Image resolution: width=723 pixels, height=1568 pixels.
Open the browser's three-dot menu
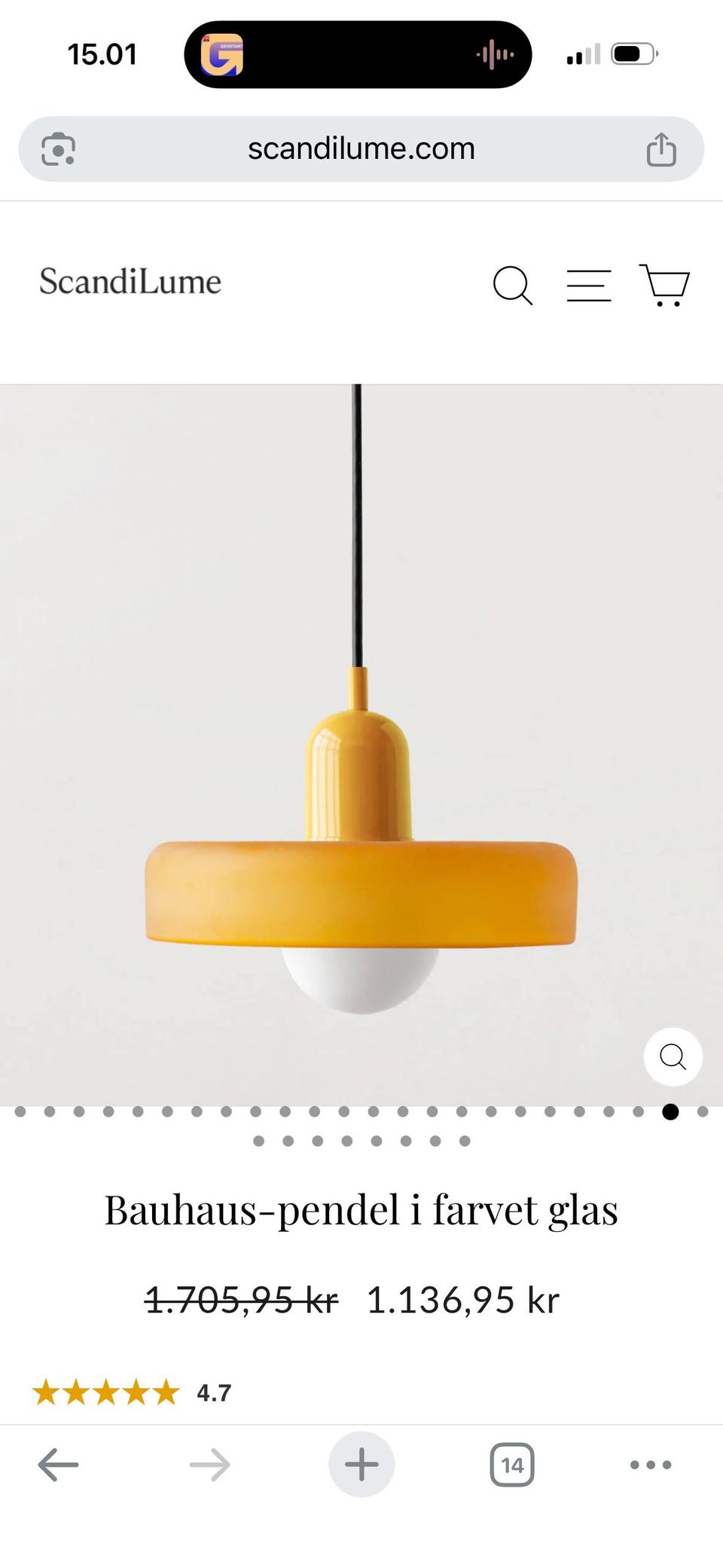click(651, 1465)
